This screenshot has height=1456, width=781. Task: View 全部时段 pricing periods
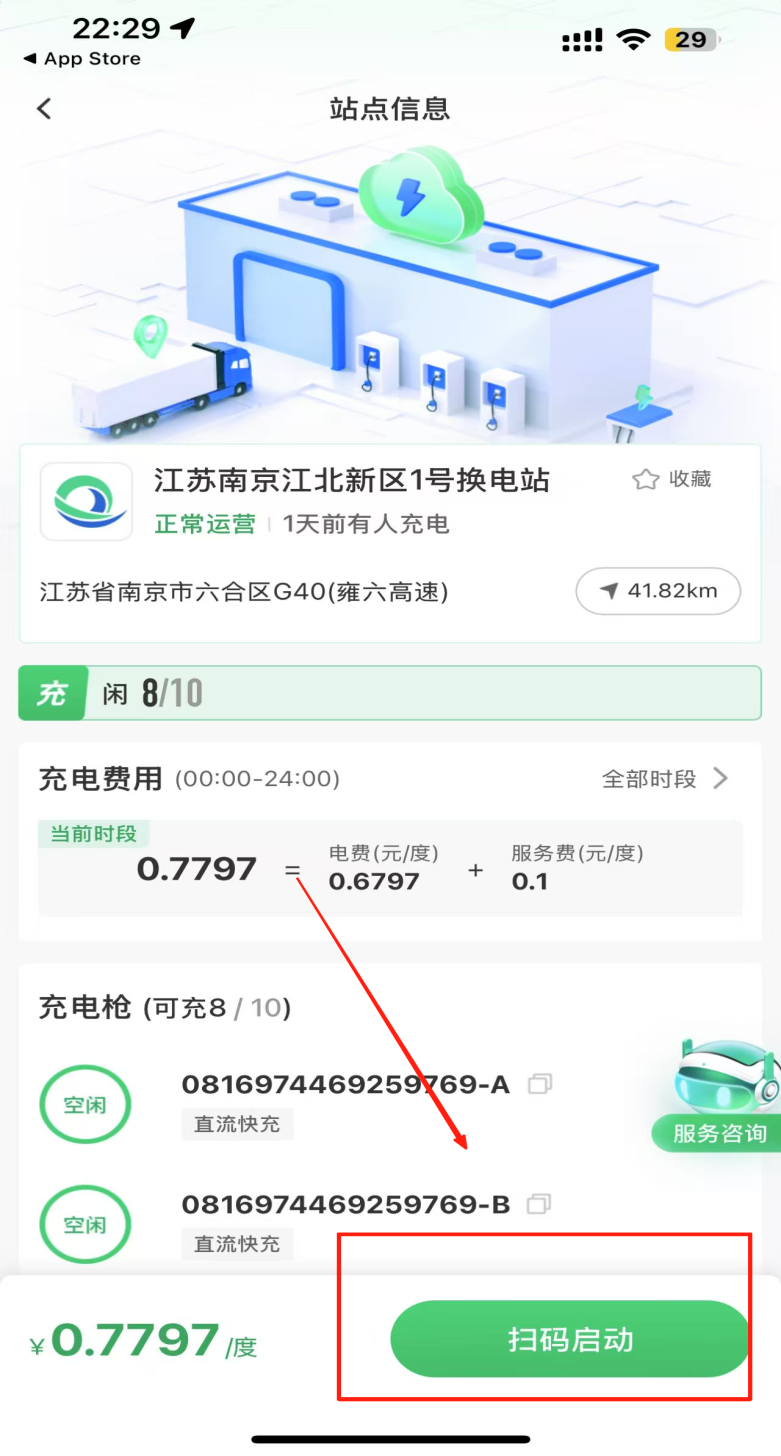coord(665,779)
